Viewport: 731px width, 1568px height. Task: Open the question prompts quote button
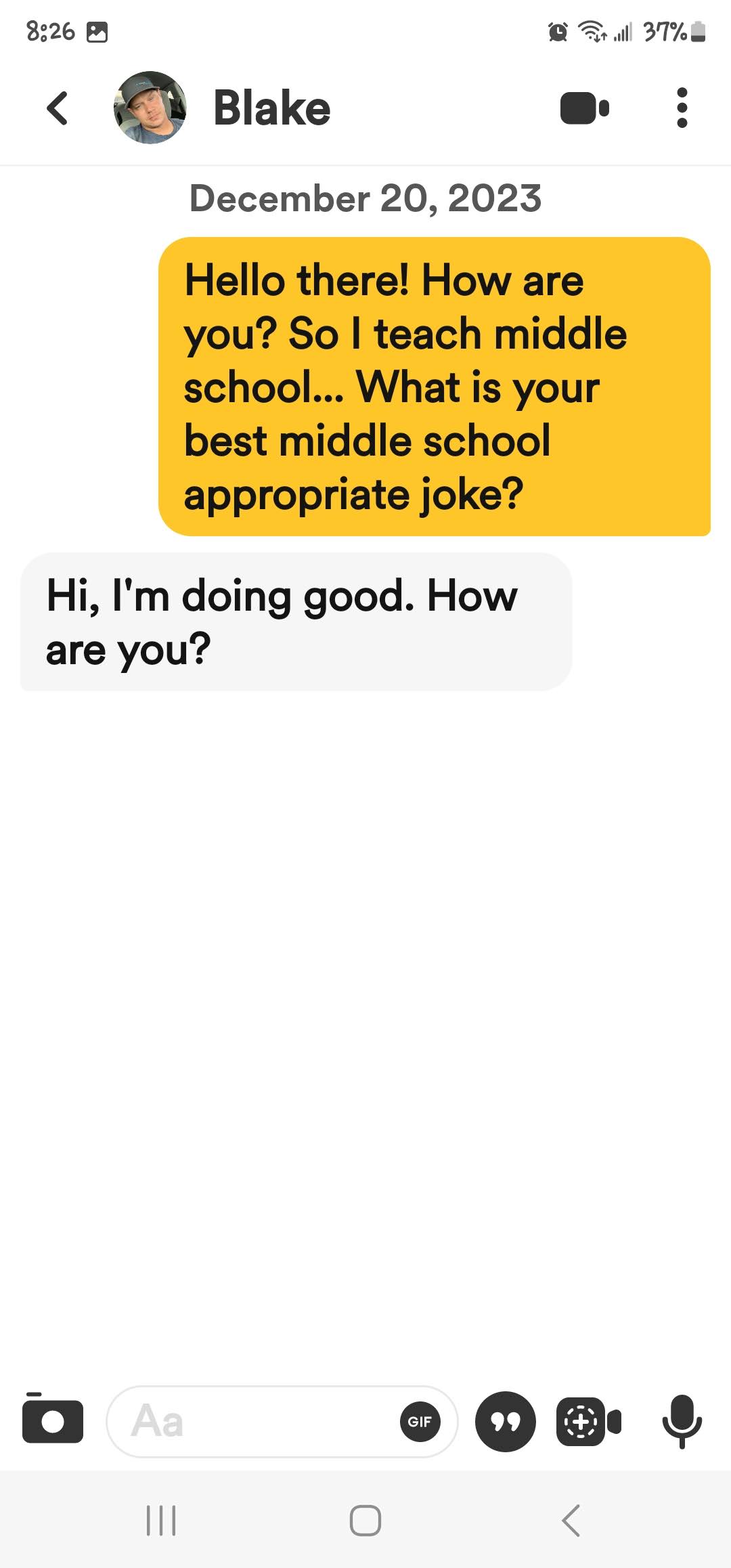point(506,1422)
